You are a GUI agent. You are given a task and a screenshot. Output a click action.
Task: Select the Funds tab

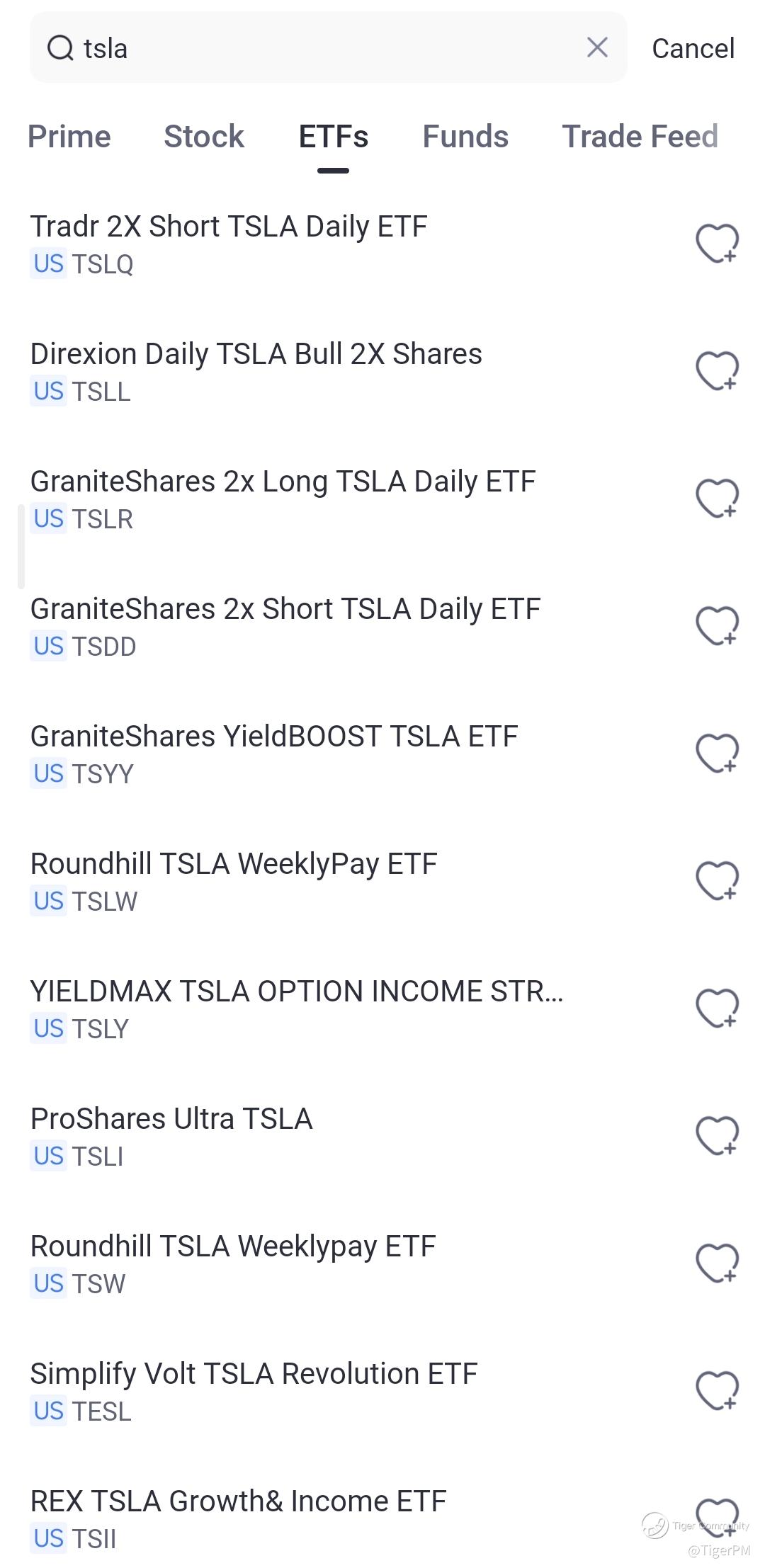465,136
